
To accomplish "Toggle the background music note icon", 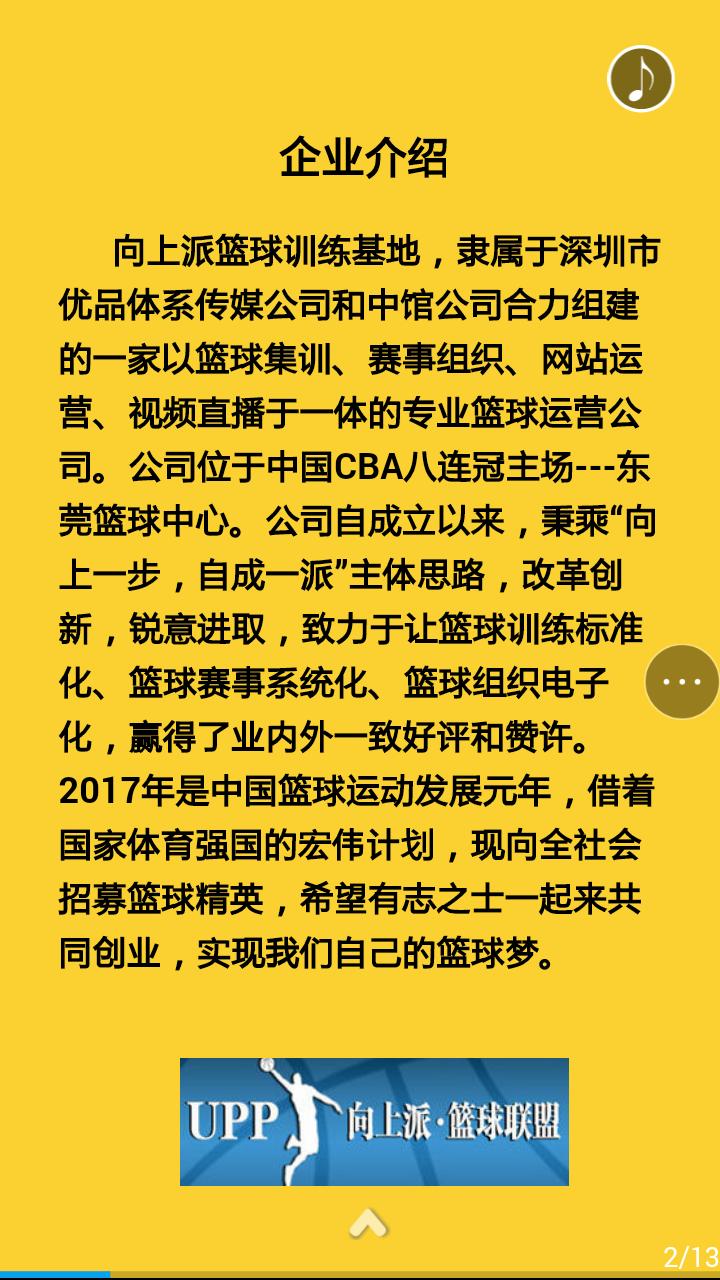I will 641,78.
